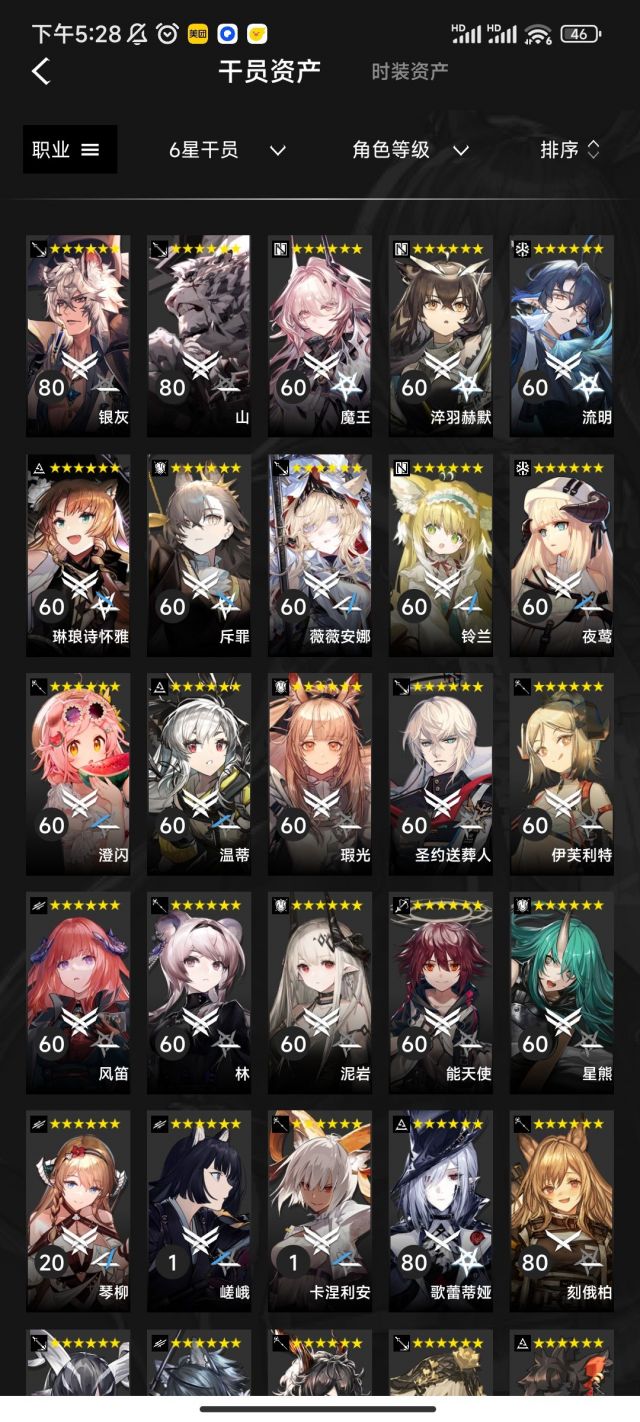Select the 铃兰 operator card

[441, 555]
